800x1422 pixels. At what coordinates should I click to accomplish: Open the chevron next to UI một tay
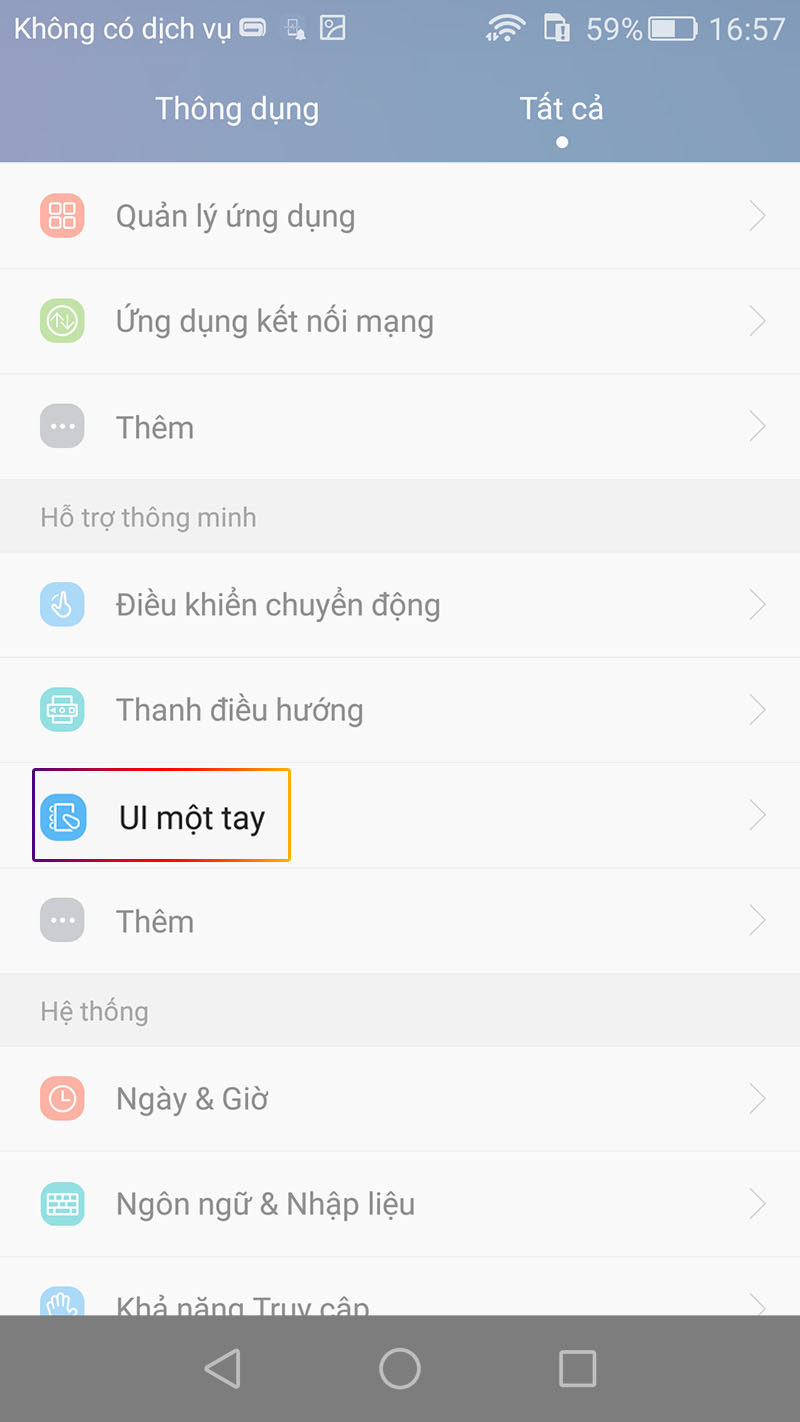(x=758, y=814)
